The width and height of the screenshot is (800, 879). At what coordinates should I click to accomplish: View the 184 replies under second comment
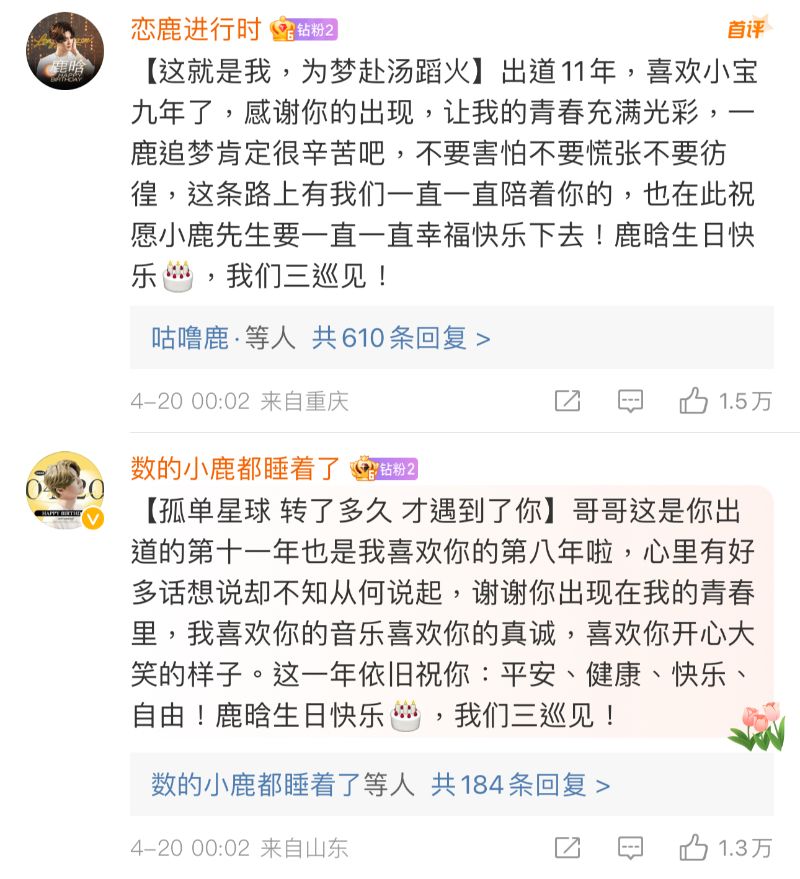(520, 785)
